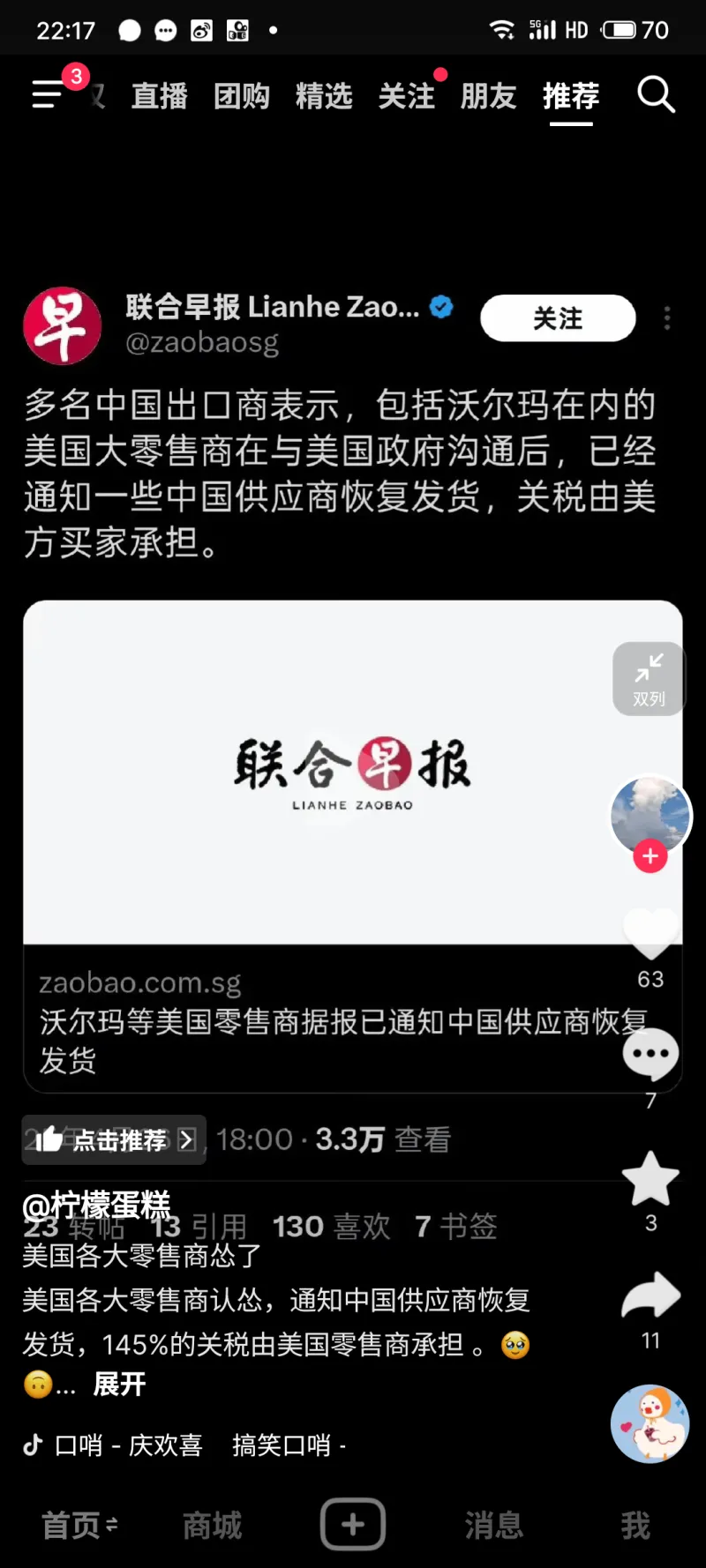Switch to the 直播 tab

[x=159, y=96]
